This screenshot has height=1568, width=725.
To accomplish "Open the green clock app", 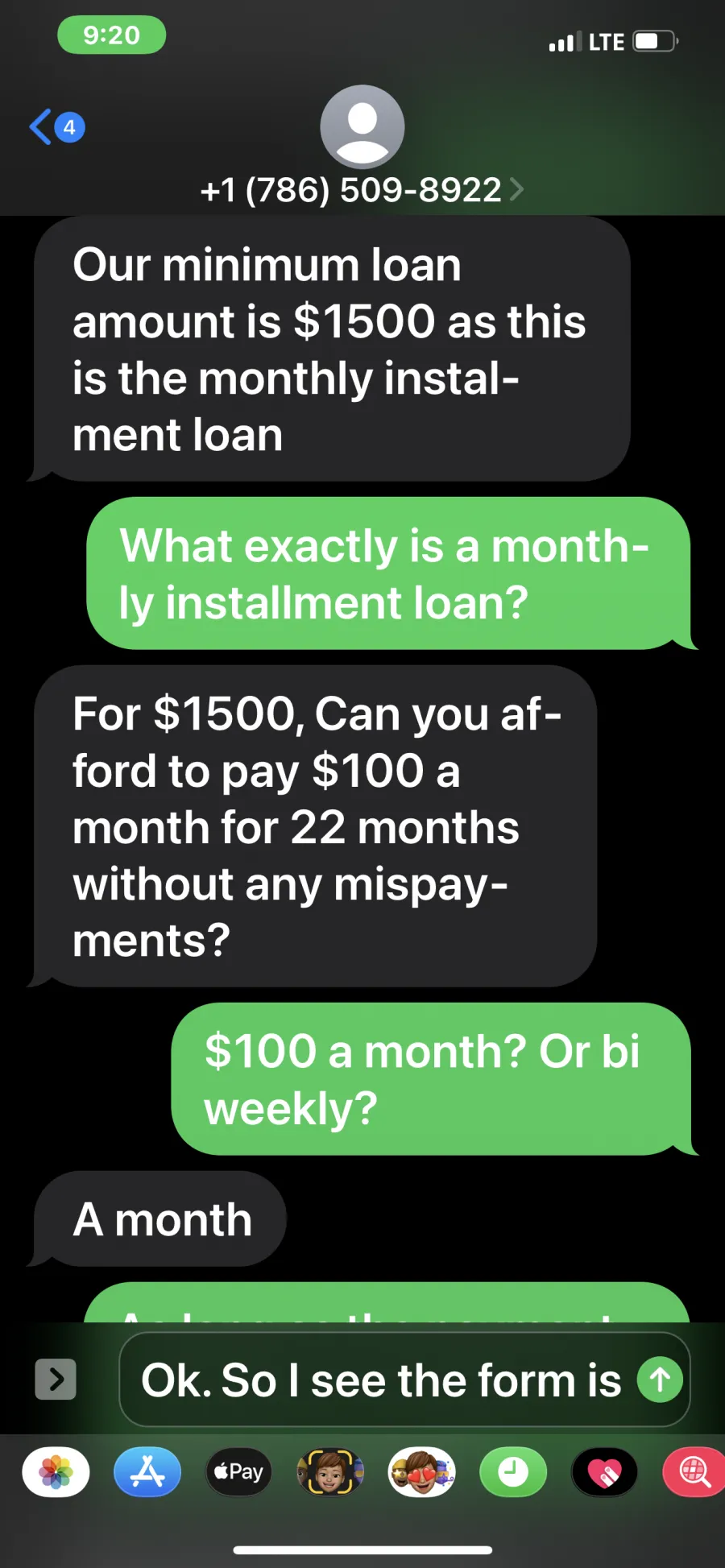I will pos(513,1472).
